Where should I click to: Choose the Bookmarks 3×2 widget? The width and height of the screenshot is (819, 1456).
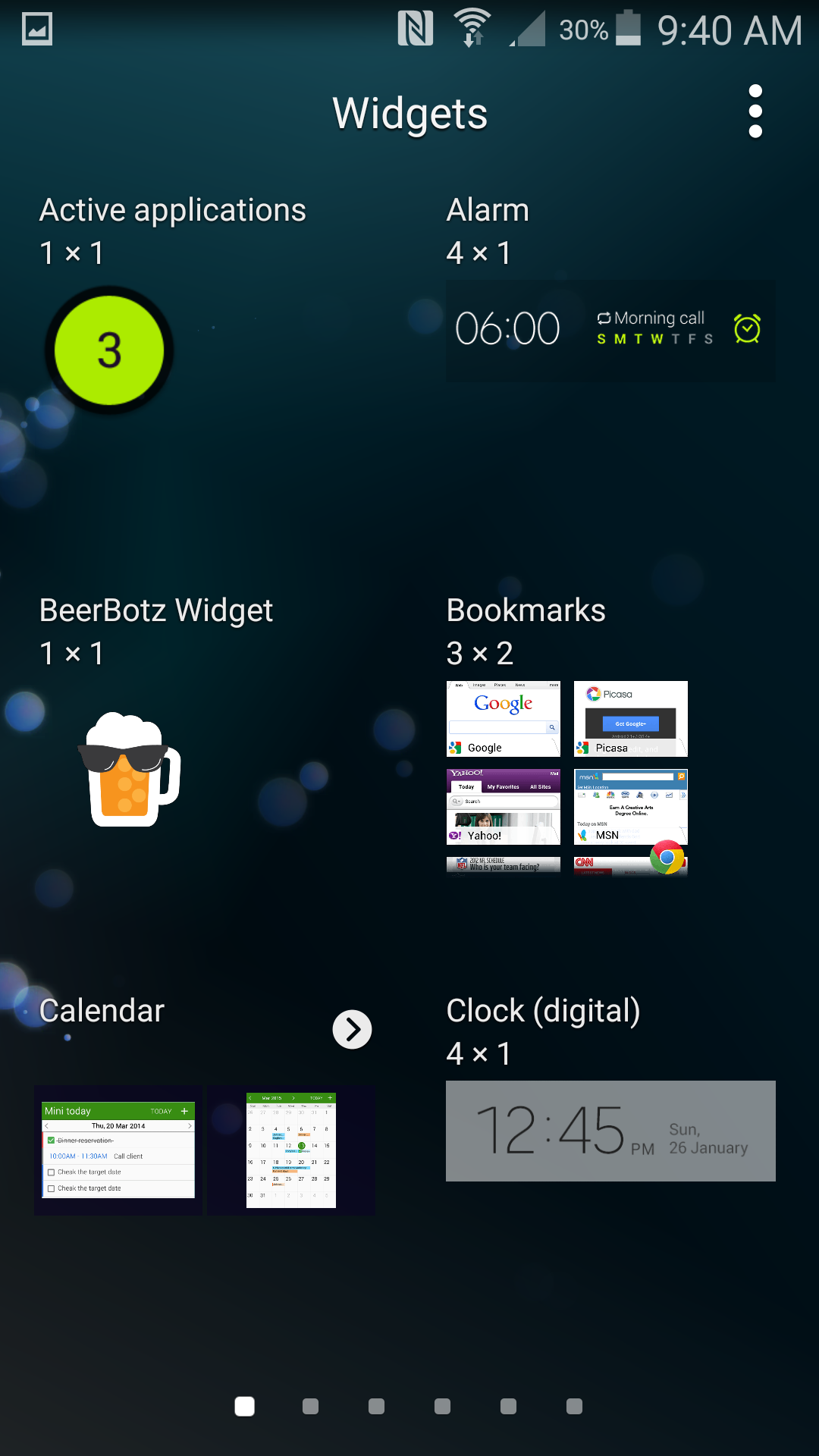click(567, 778)
